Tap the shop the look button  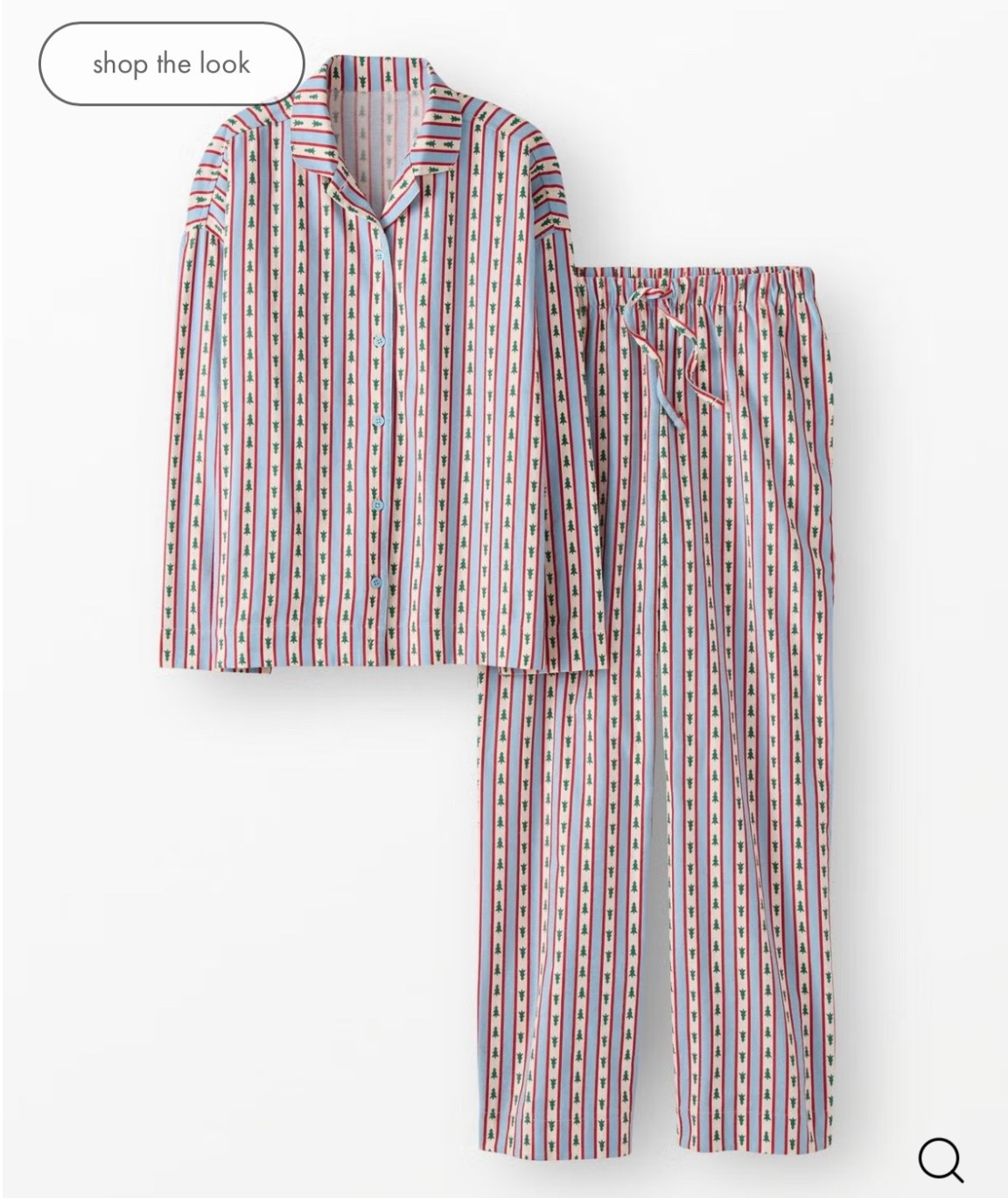pyautogui.click(x=171, y=64)
